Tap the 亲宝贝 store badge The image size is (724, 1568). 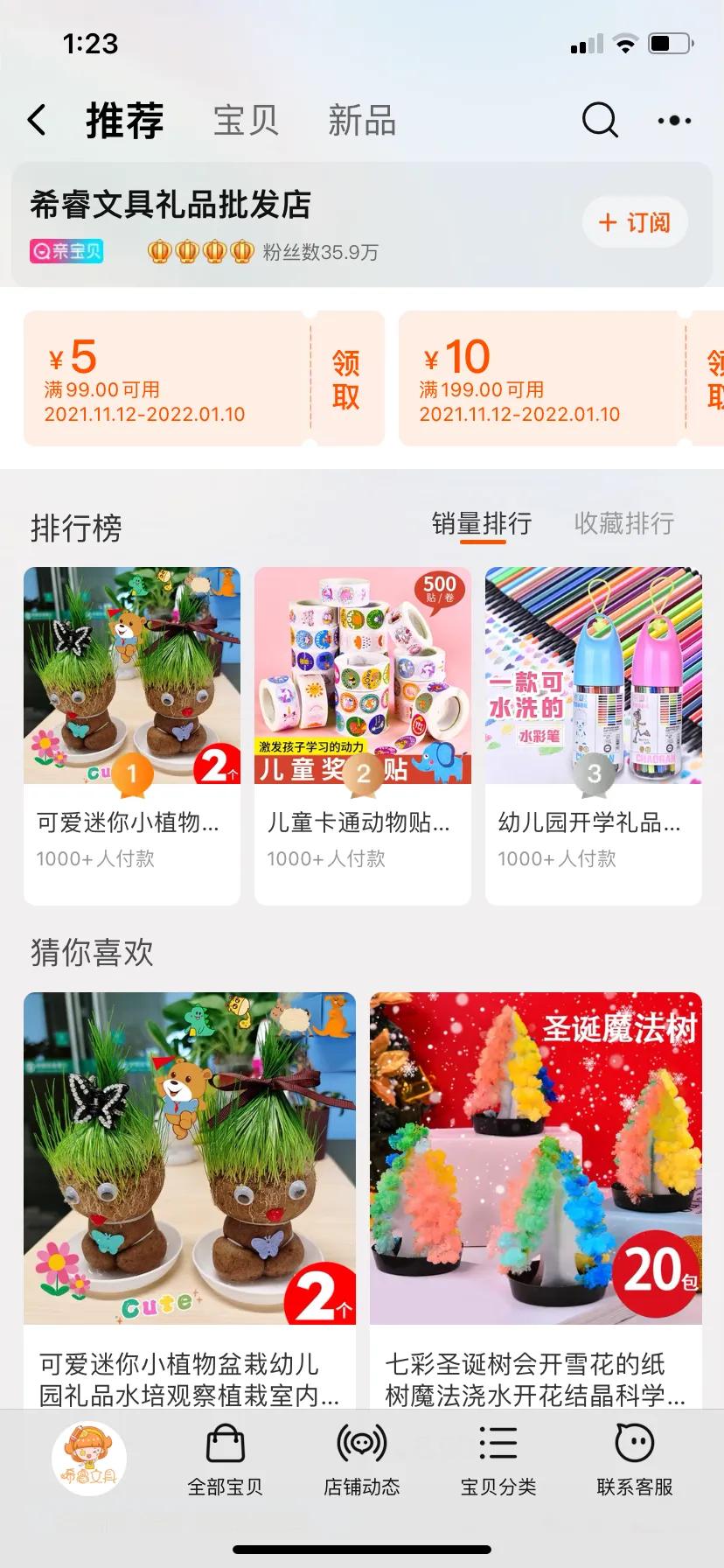click(x=67, y=251)
